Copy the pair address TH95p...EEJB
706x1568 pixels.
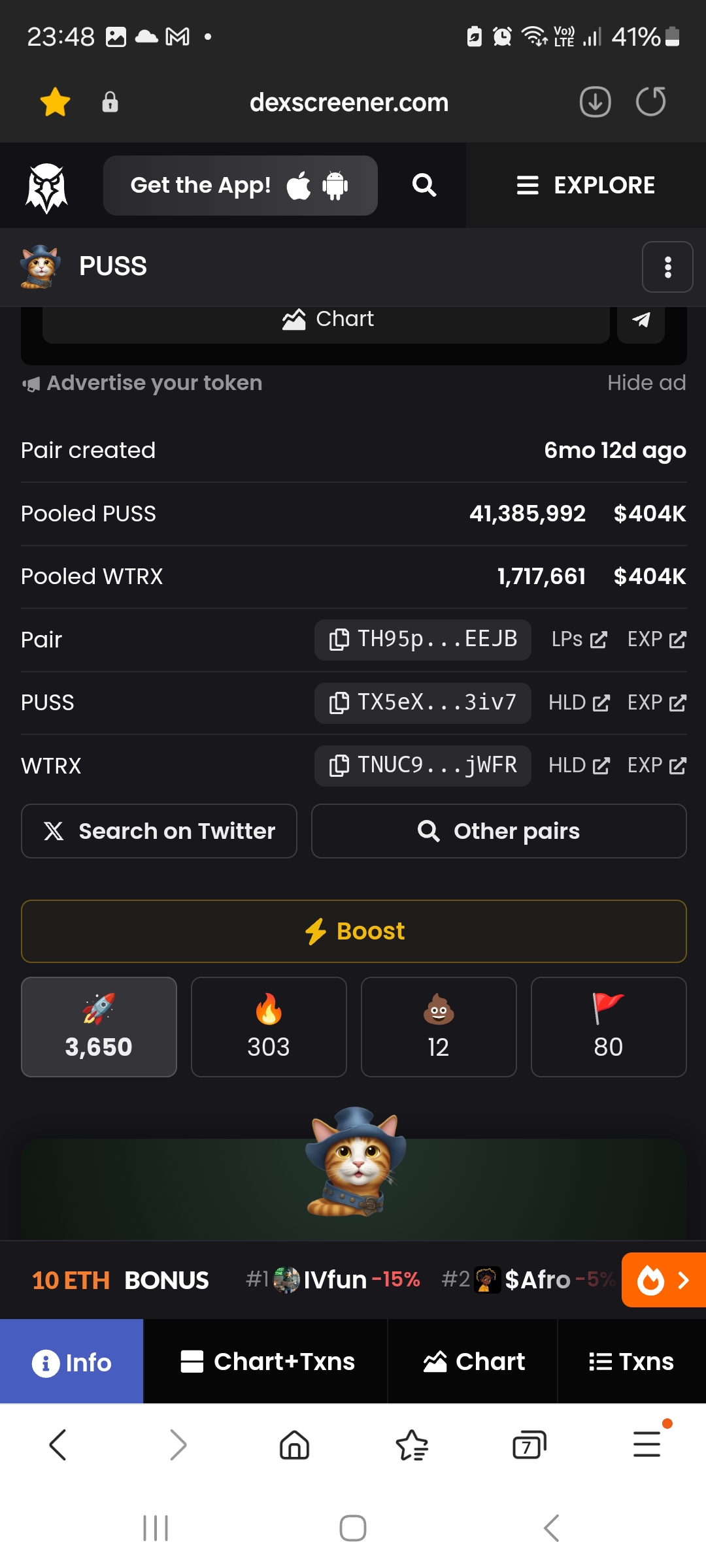point(423,639)
